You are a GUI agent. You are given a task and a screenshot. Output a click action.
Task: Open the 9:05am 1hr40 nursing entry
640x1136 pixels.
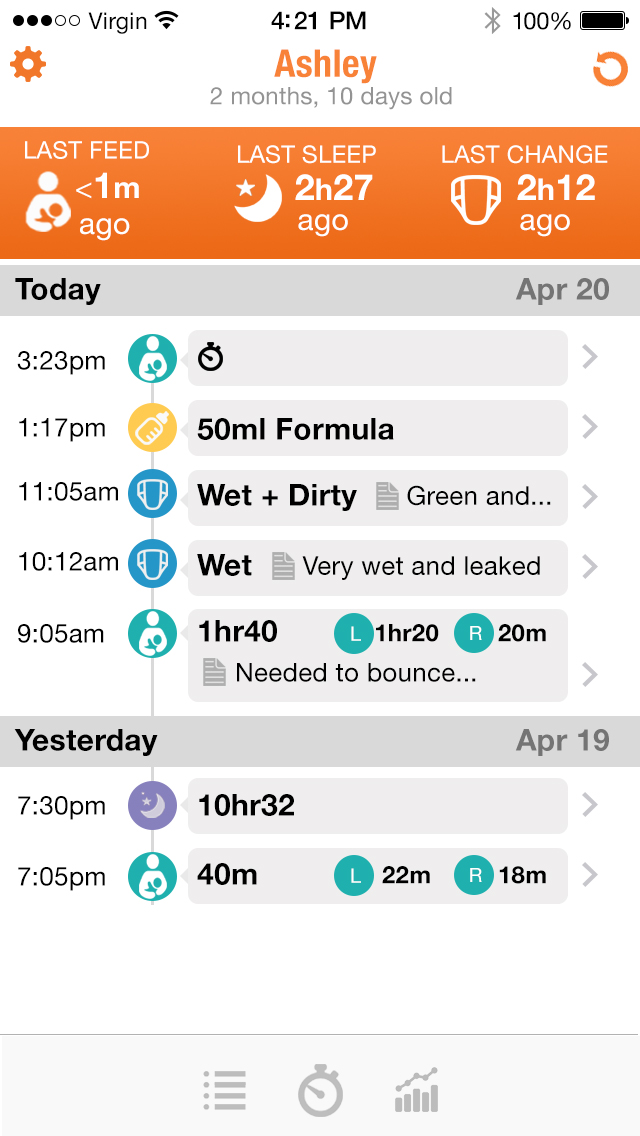[x=377, y=654]
